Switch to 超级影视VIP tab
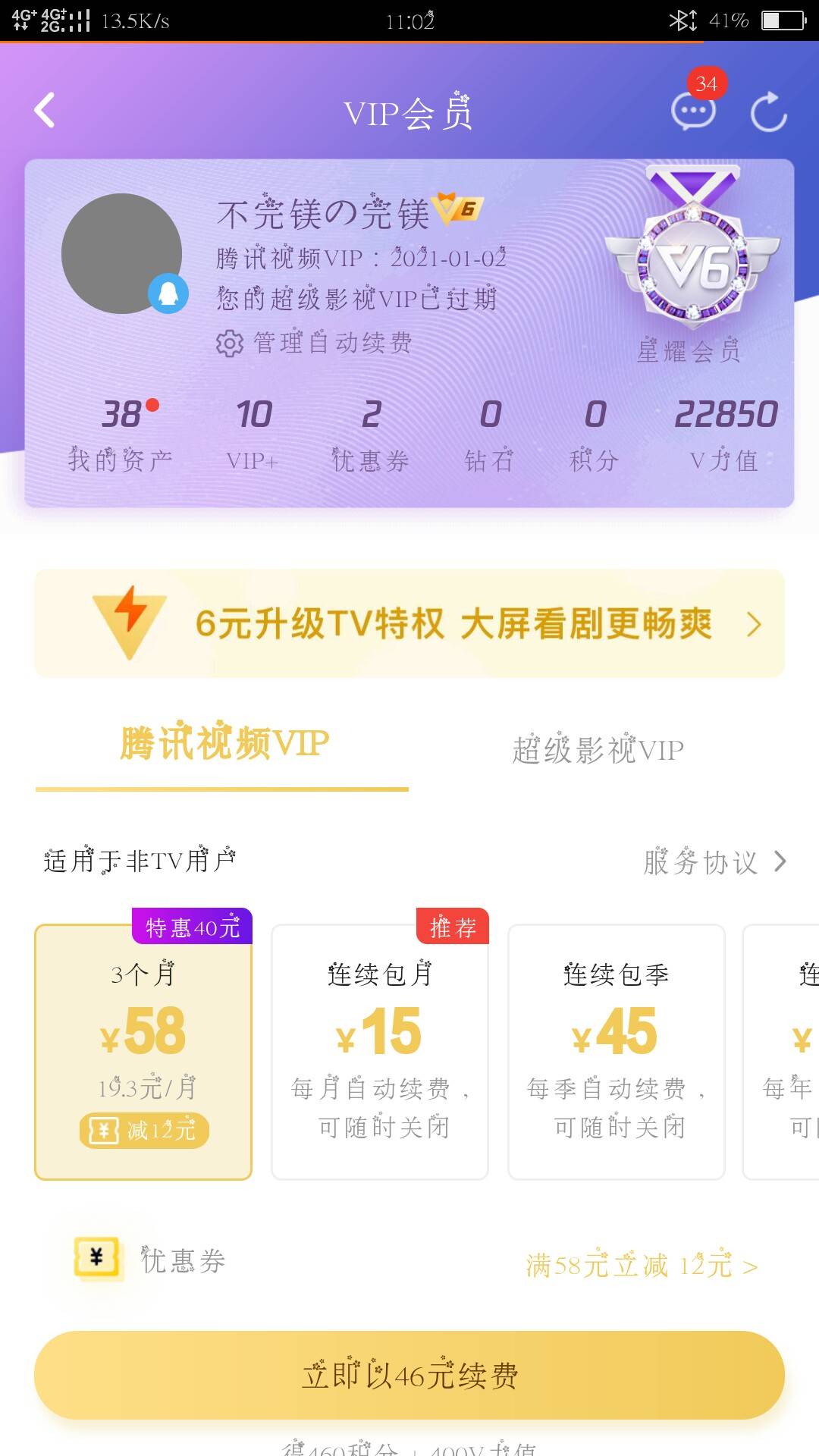This screenshot has width=819, height=1456. [x=598, y=751]
